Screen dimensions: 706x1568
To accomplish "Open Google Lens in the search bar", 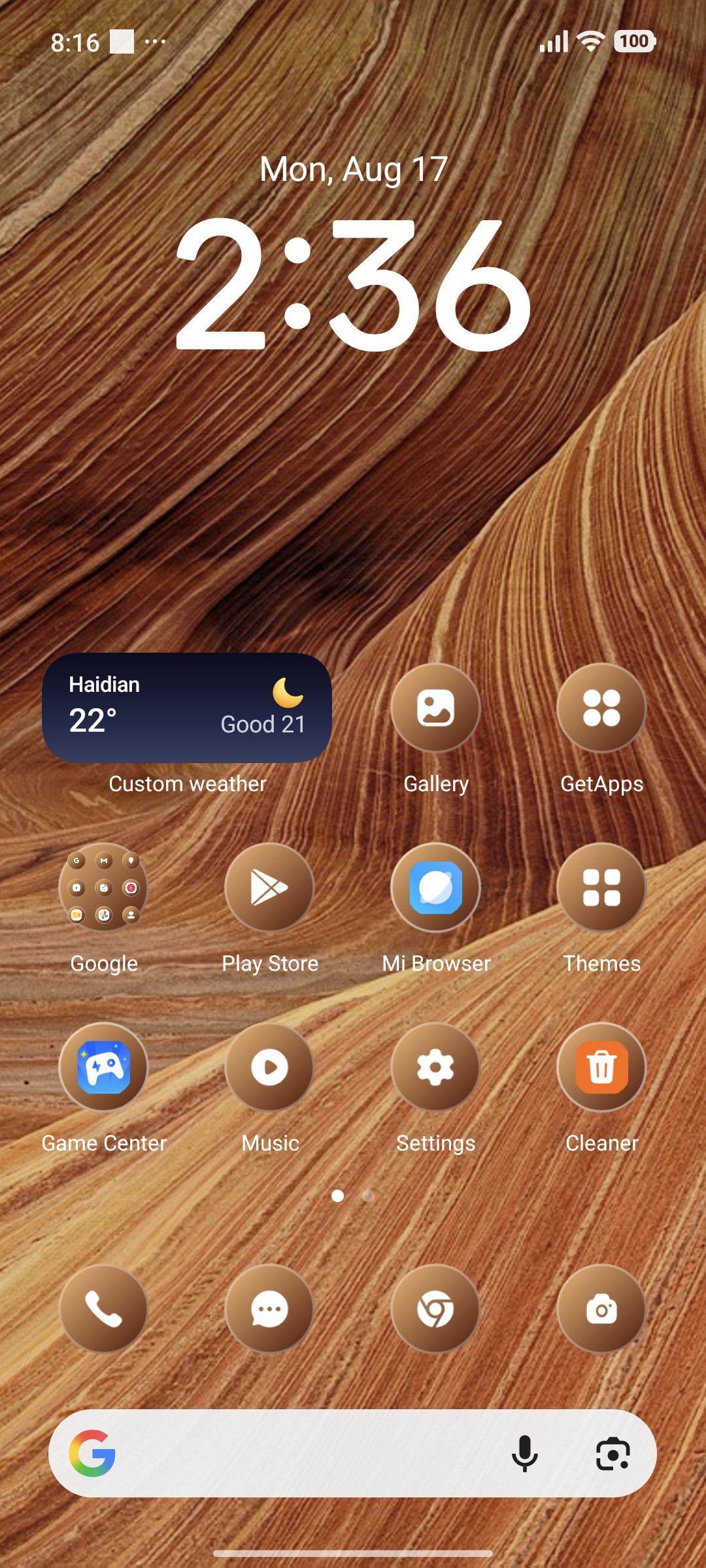I will pyautogui.click(x=613, y=1454).
